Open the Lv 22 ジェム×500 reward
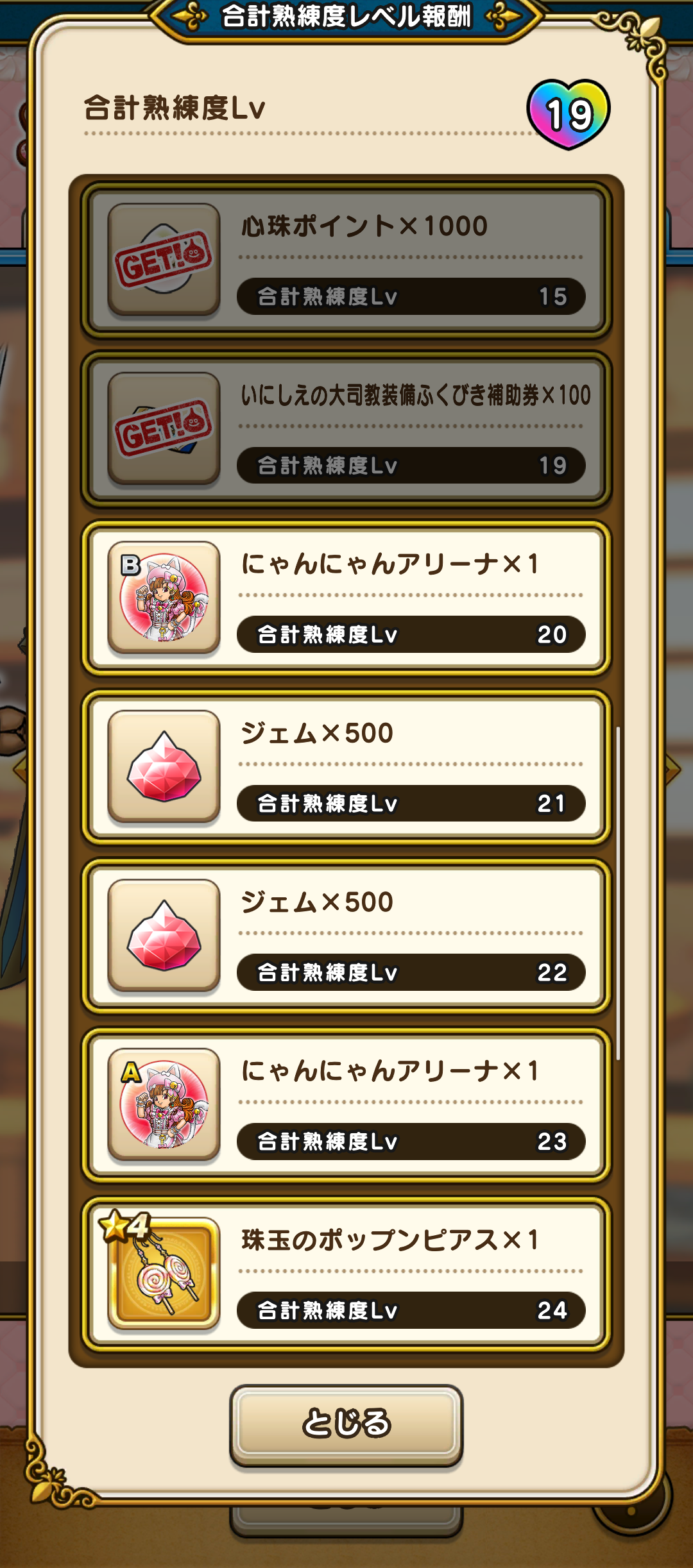Image resolution: width=693 pixels, height=1568 pixels. point(346,936)
